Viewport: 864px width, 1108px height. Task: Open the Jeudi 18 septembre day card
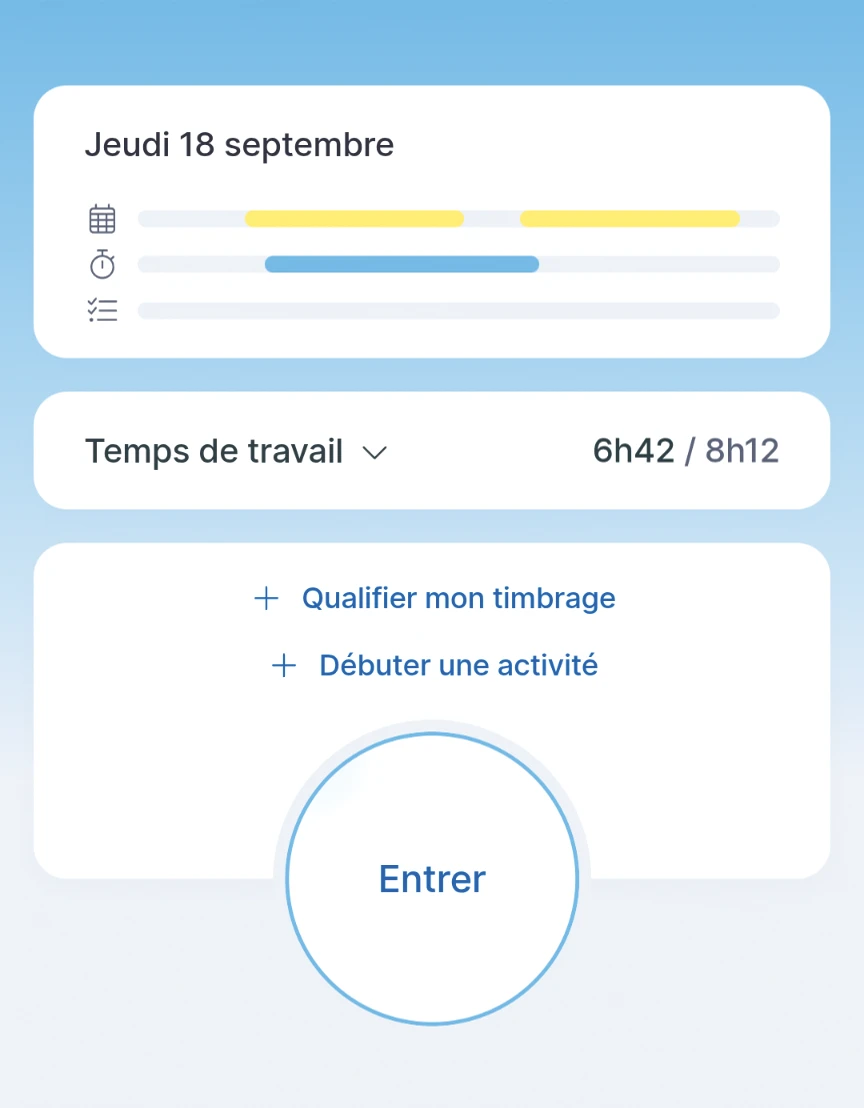pos(432,221)
